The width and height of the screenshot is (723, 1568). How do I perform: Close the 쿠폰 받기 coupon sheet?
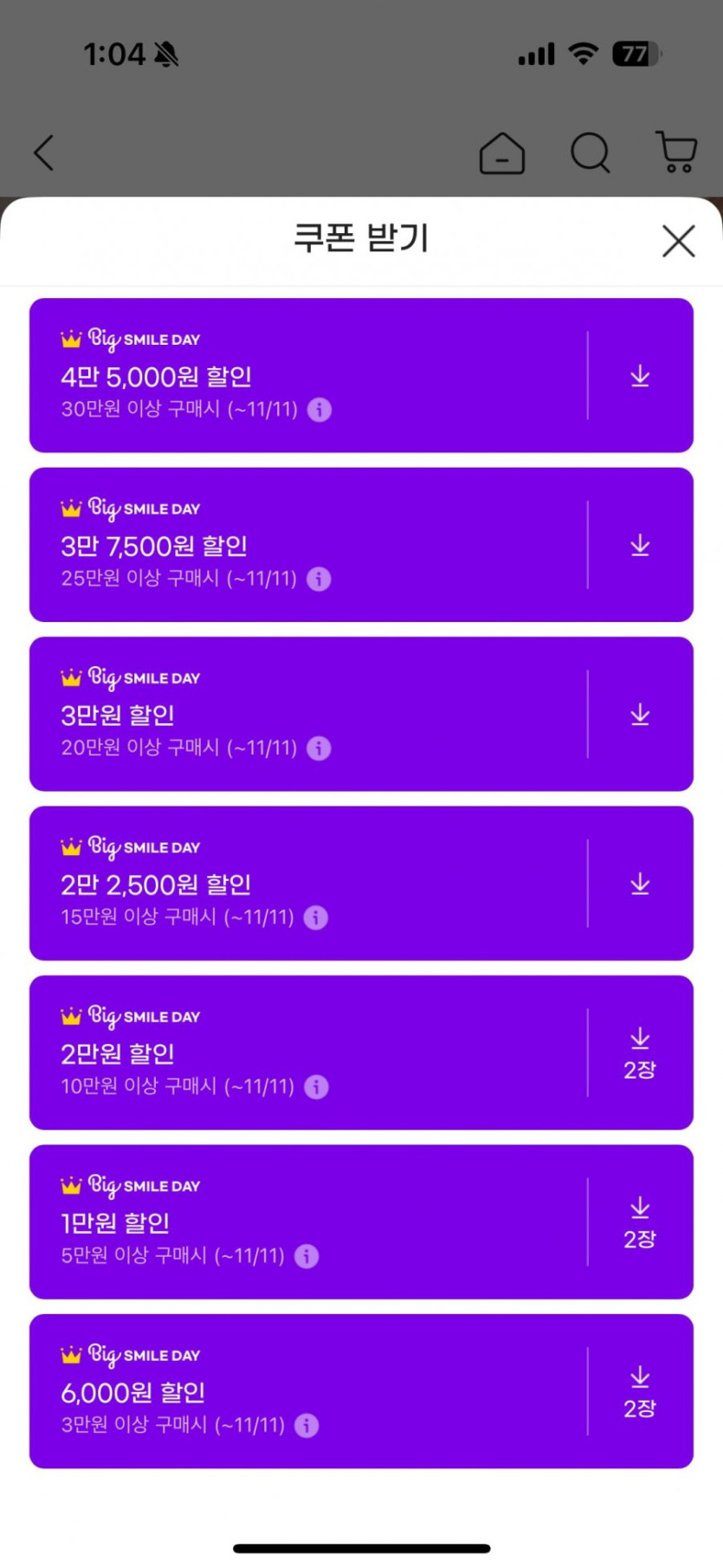pos(678,241)
